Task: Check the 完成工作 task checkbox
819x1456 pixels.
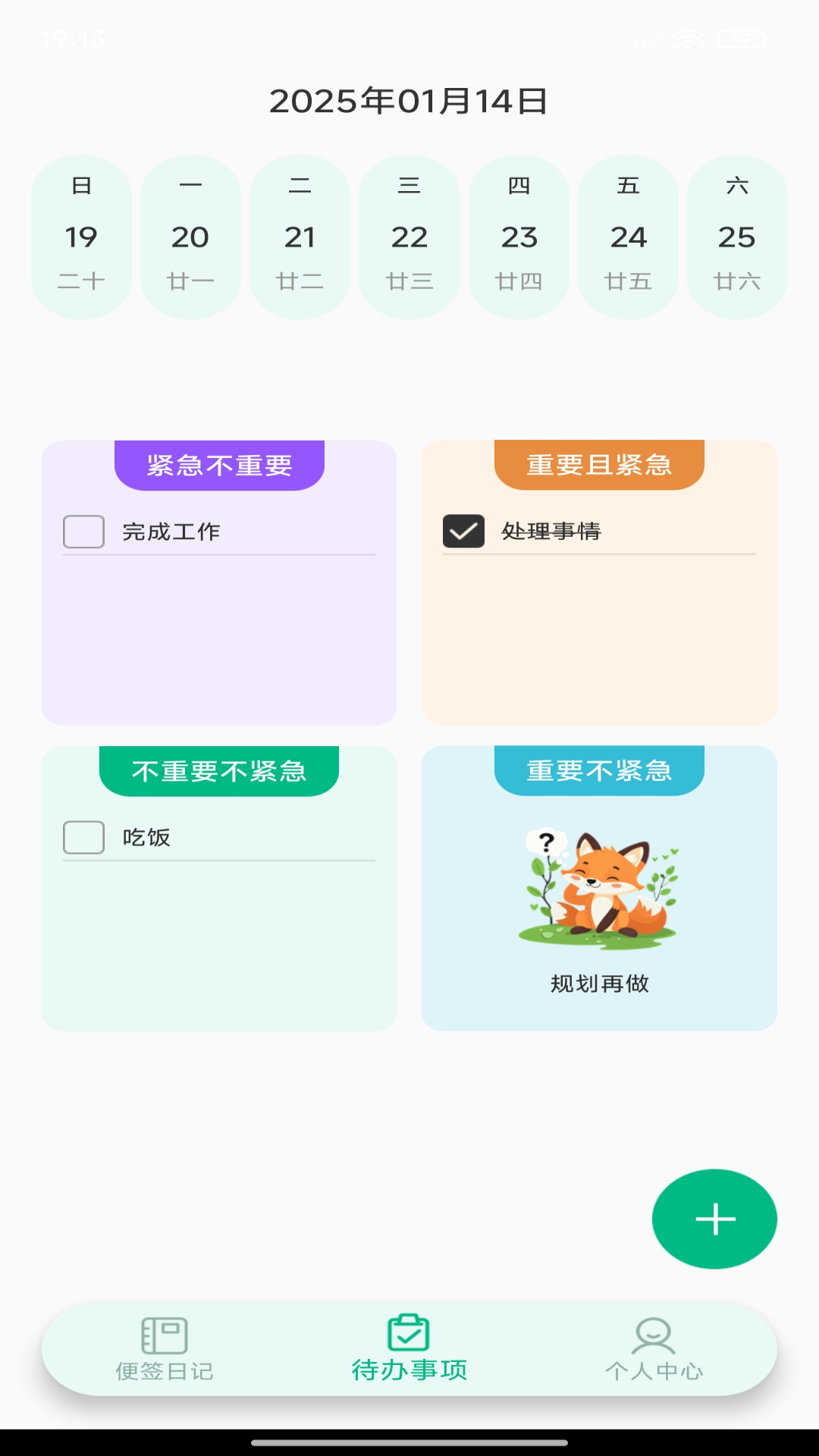Action: 83,532
